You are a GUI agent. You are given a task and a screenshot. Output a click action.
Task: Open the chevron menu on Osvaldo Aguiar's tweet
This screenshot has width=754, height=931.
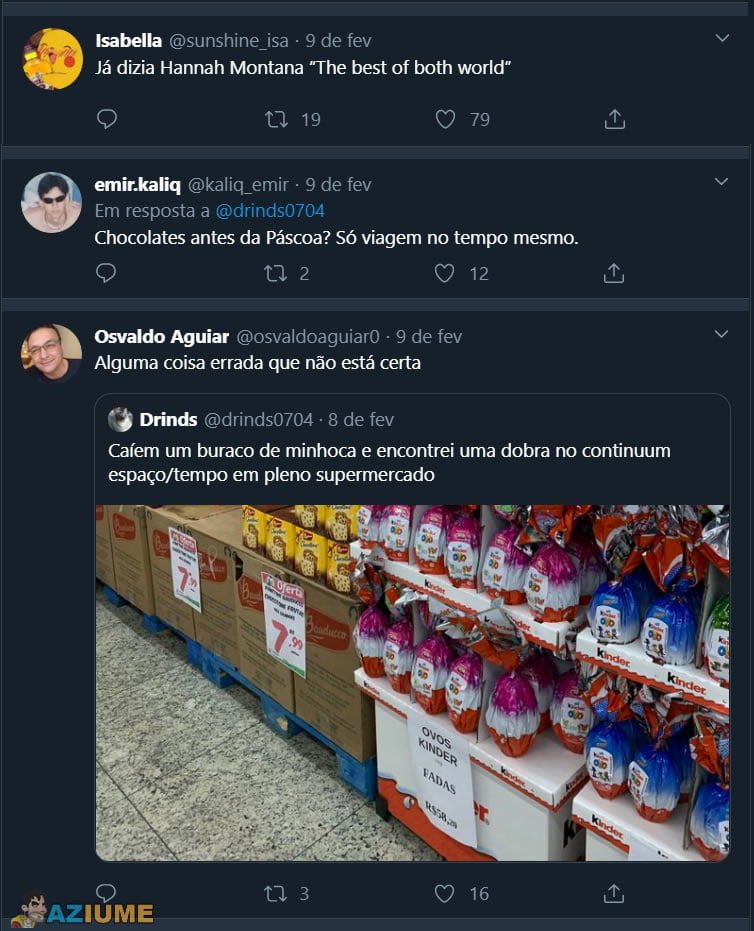coord(722,334)
